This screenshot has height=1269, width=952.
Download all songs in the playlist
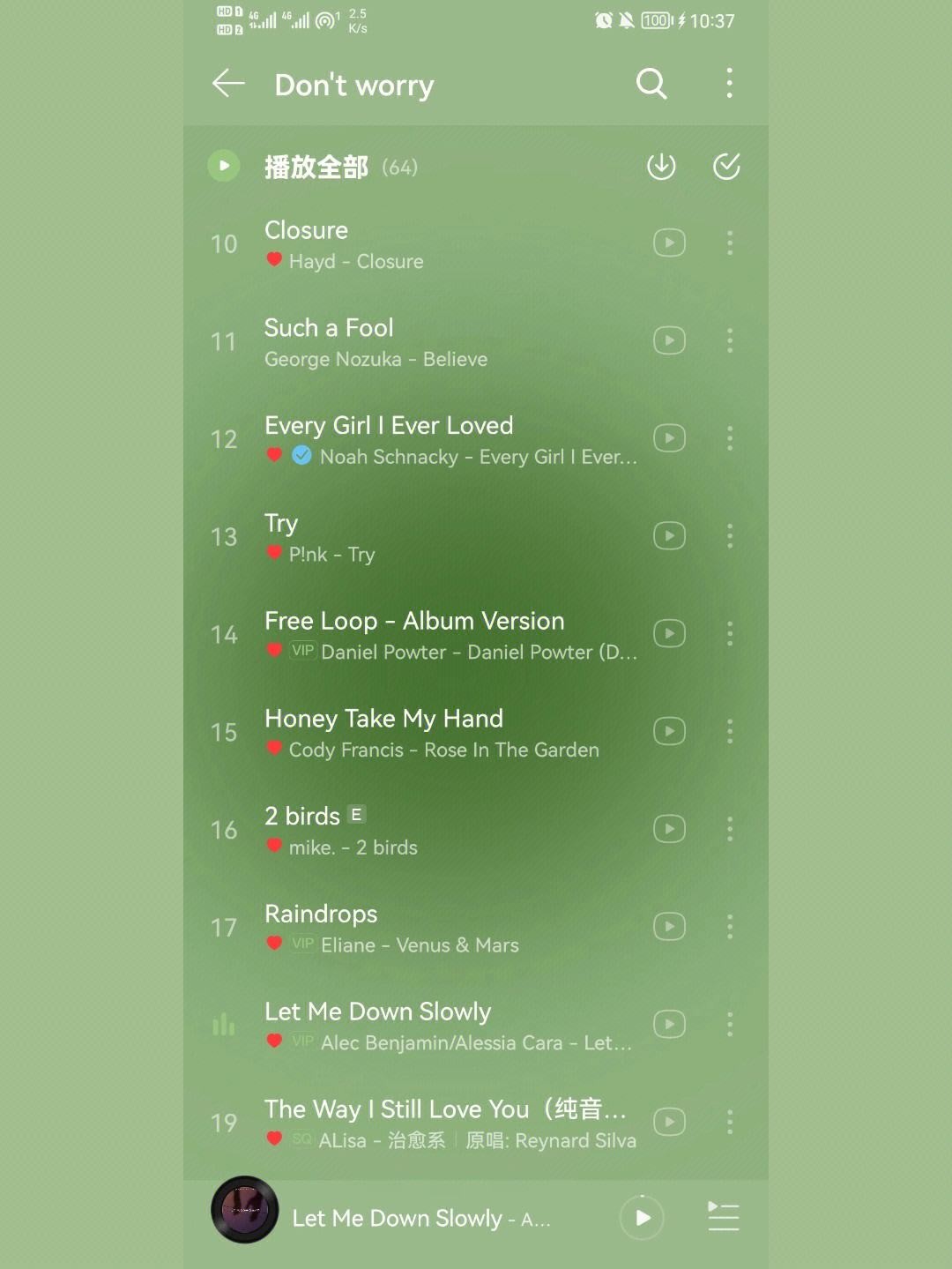pos(661,166)
